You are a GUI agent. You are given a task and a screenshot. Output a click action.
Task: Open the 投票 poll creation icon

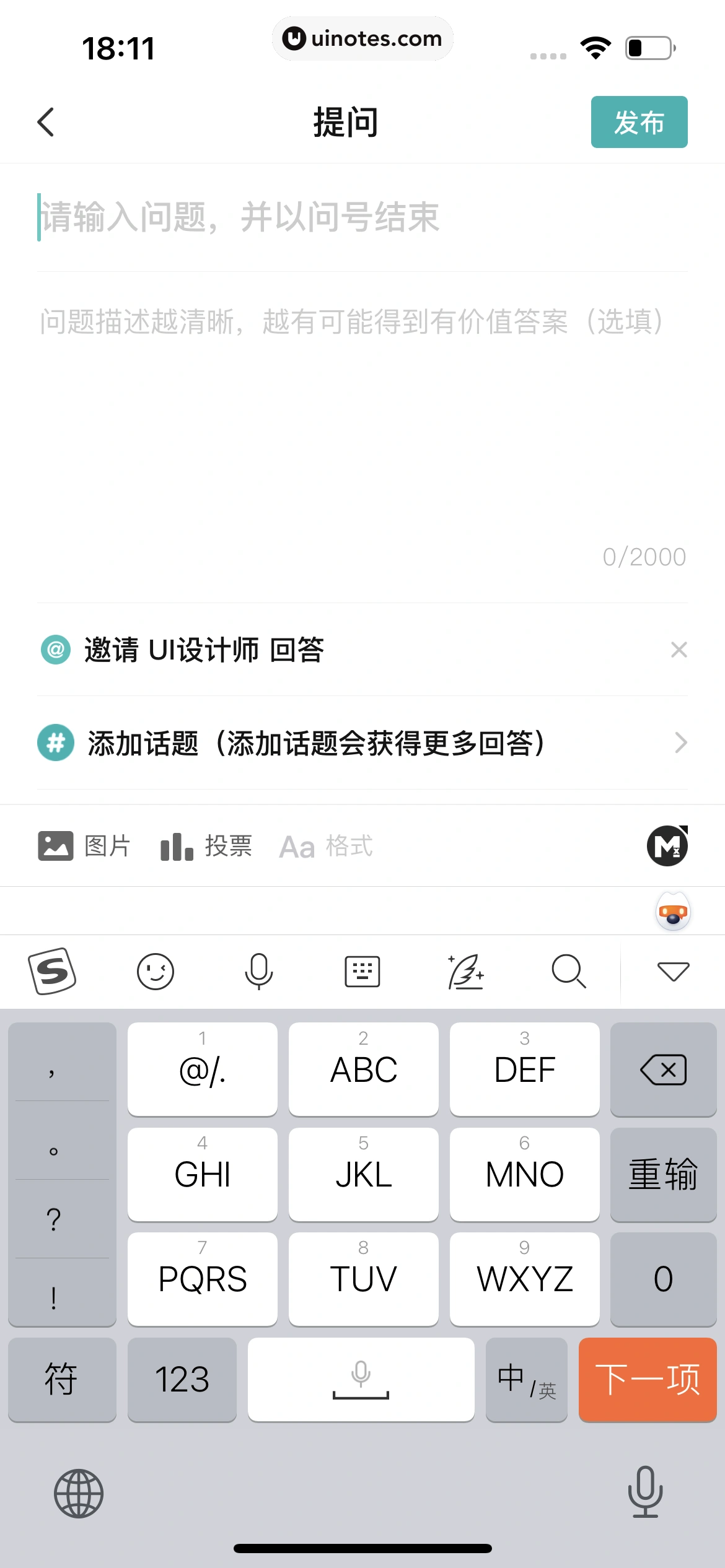point(175,846)
